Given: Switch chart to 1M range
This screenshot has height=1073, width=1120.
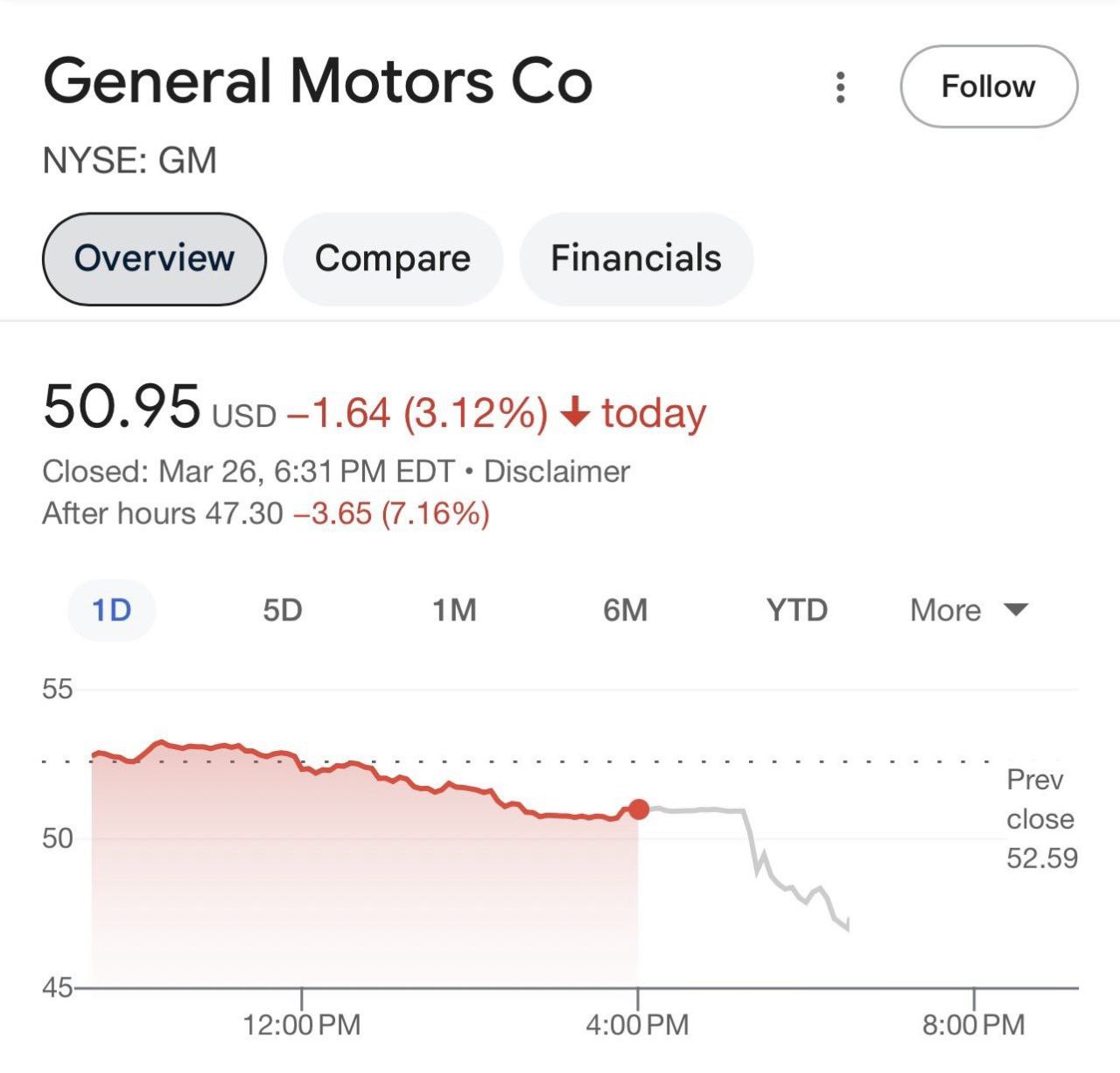Looking at the screenshot, I should click(x=454, y=610).
